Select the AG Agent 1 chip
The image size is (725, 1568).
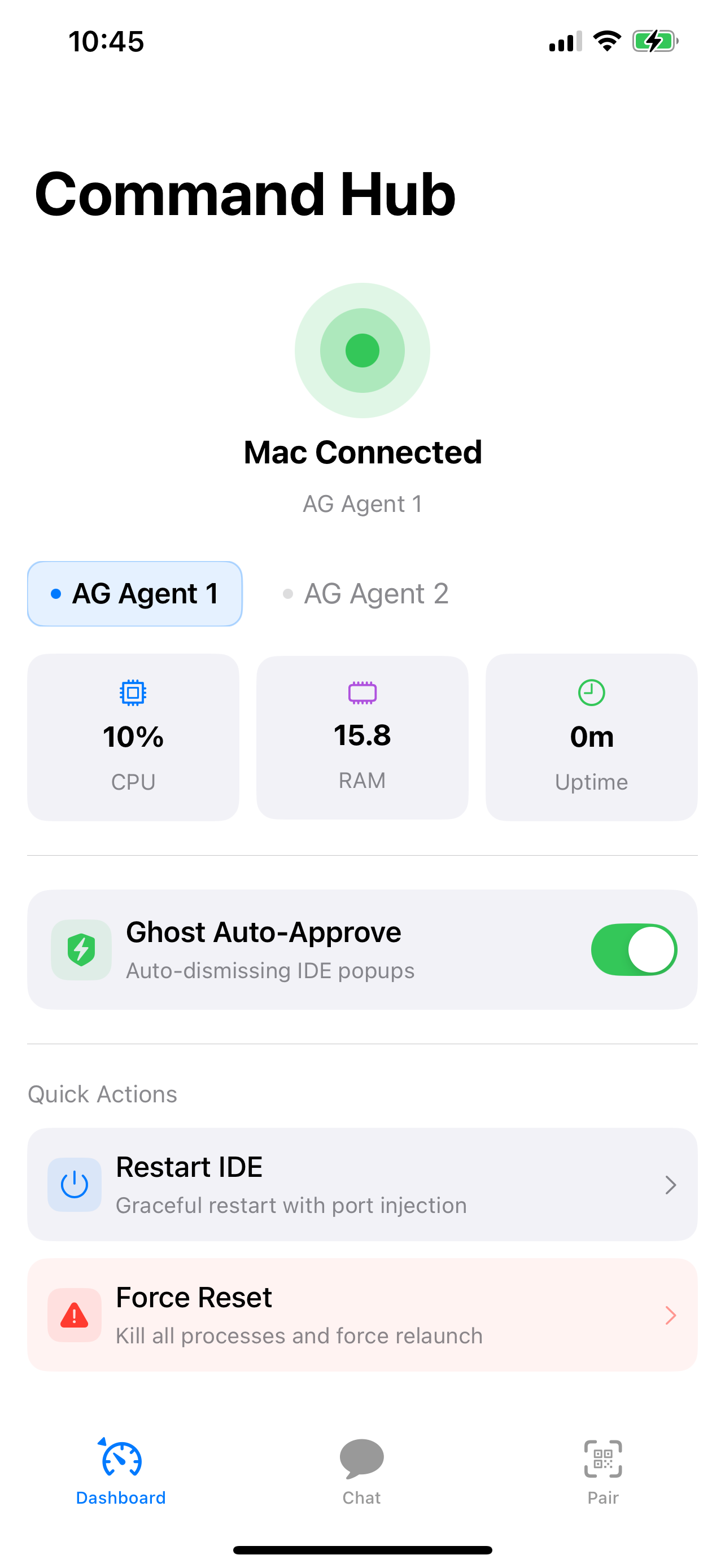(x=134, y=593)
